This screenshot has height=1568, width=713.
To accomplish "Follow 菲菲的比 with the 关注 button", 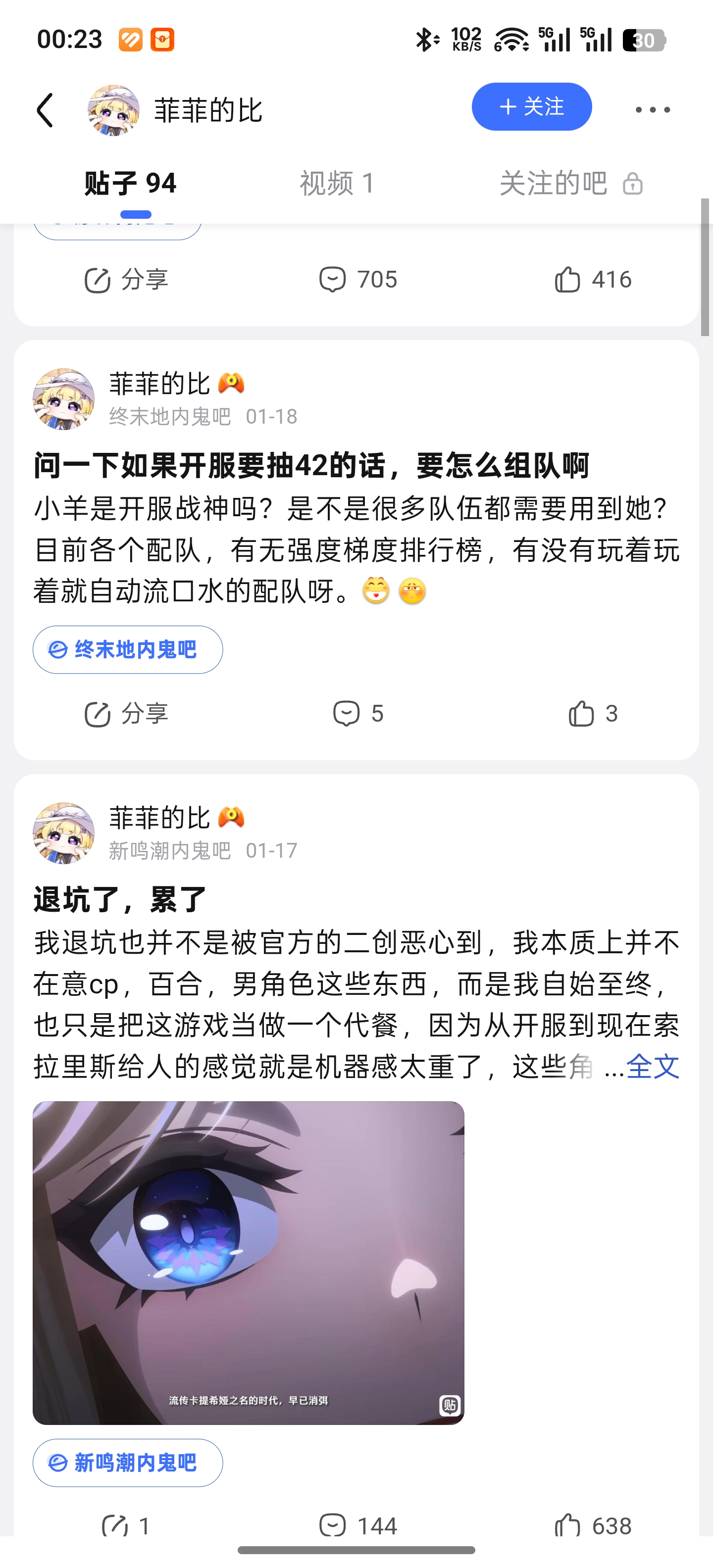I will coord(531,107).
